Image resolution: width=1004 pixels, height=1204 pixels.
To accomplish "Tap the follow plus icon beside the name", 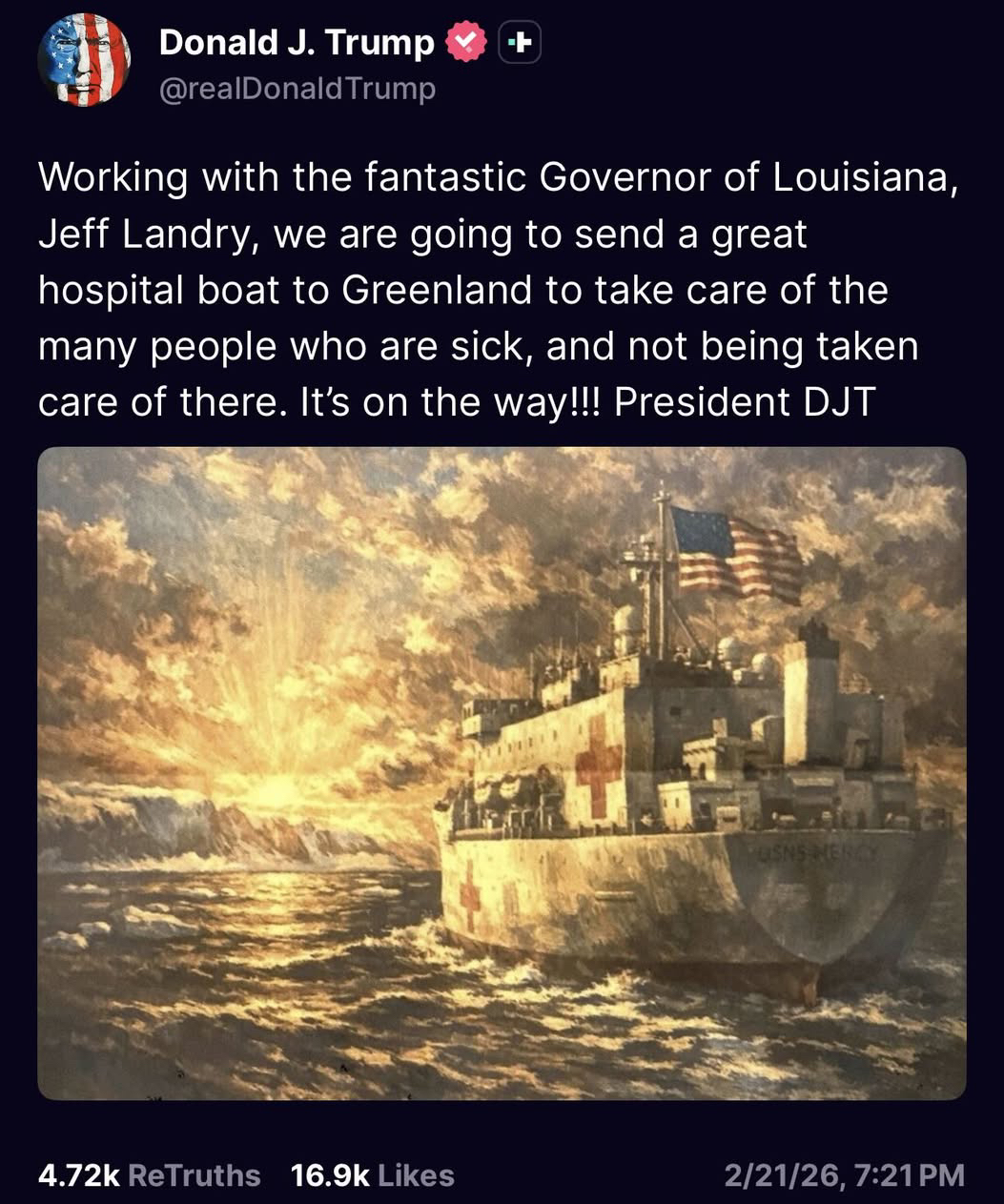I will click(x=522, y=44).
